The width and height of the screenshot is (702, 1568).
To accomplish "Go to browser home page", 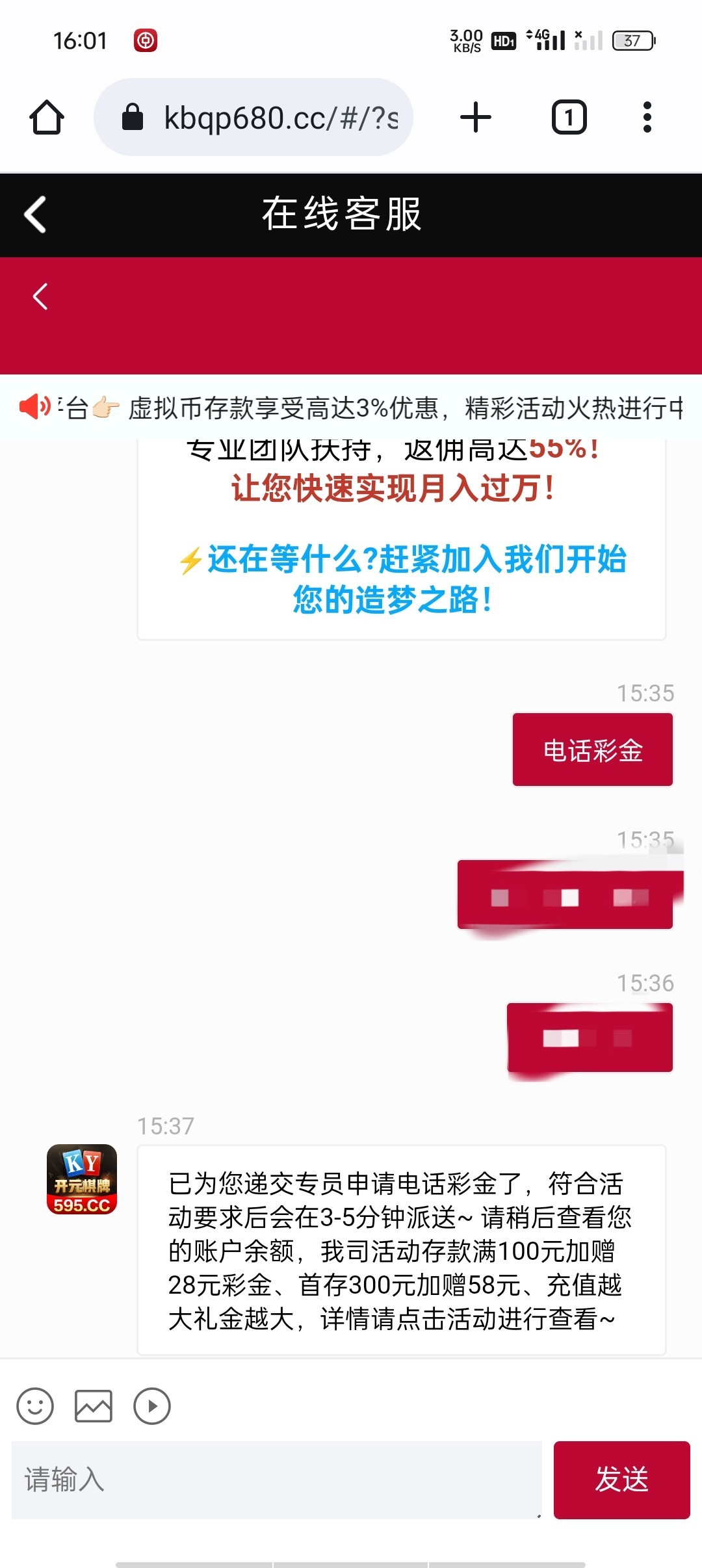I will pos(47,118).
